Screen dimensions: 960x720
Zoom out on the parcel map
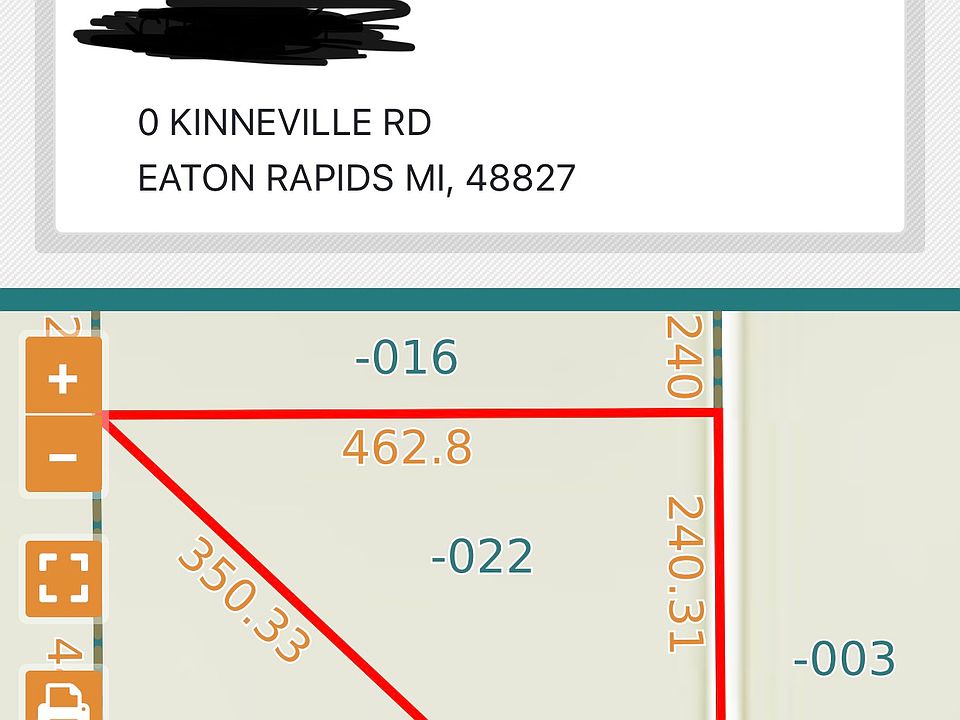pos(63,457)
